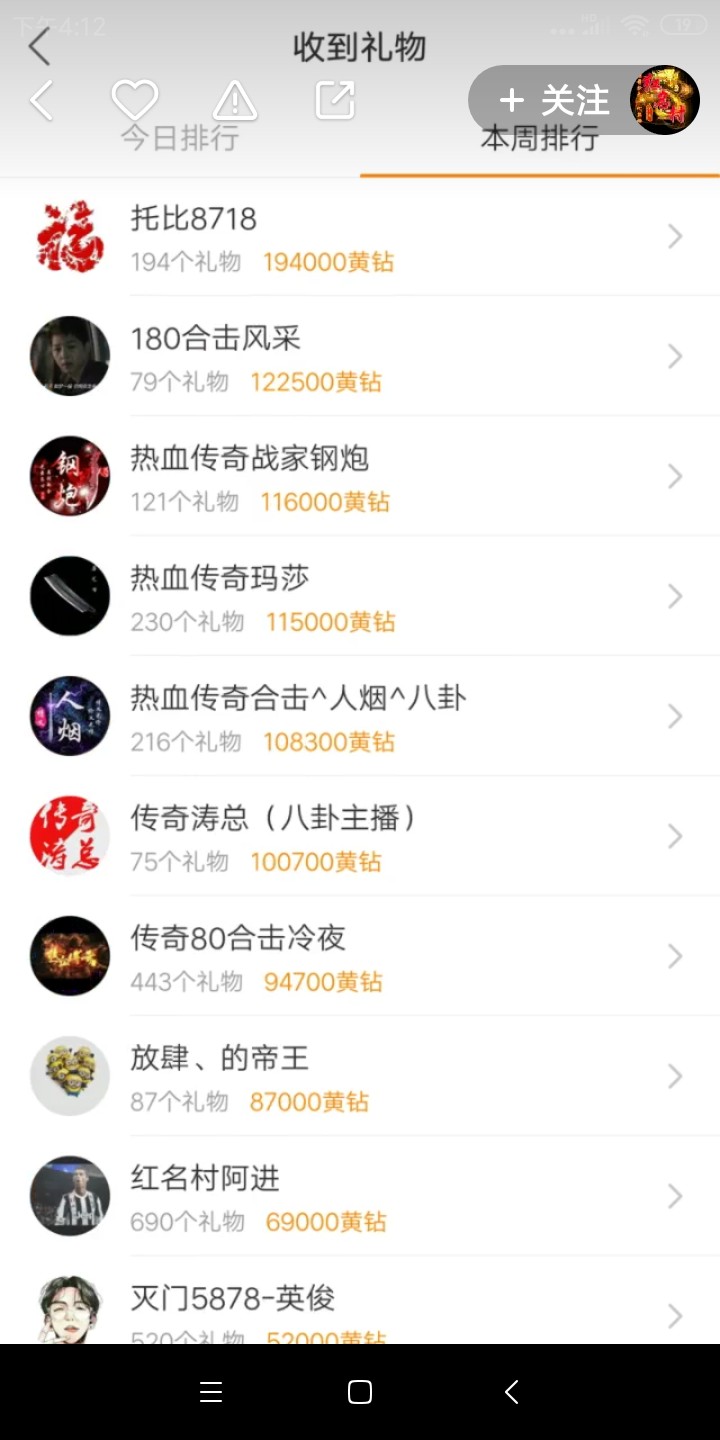Tap the Android back navigation arrow
This screenshot has height=1440, width=720.
coord(511,1391)
